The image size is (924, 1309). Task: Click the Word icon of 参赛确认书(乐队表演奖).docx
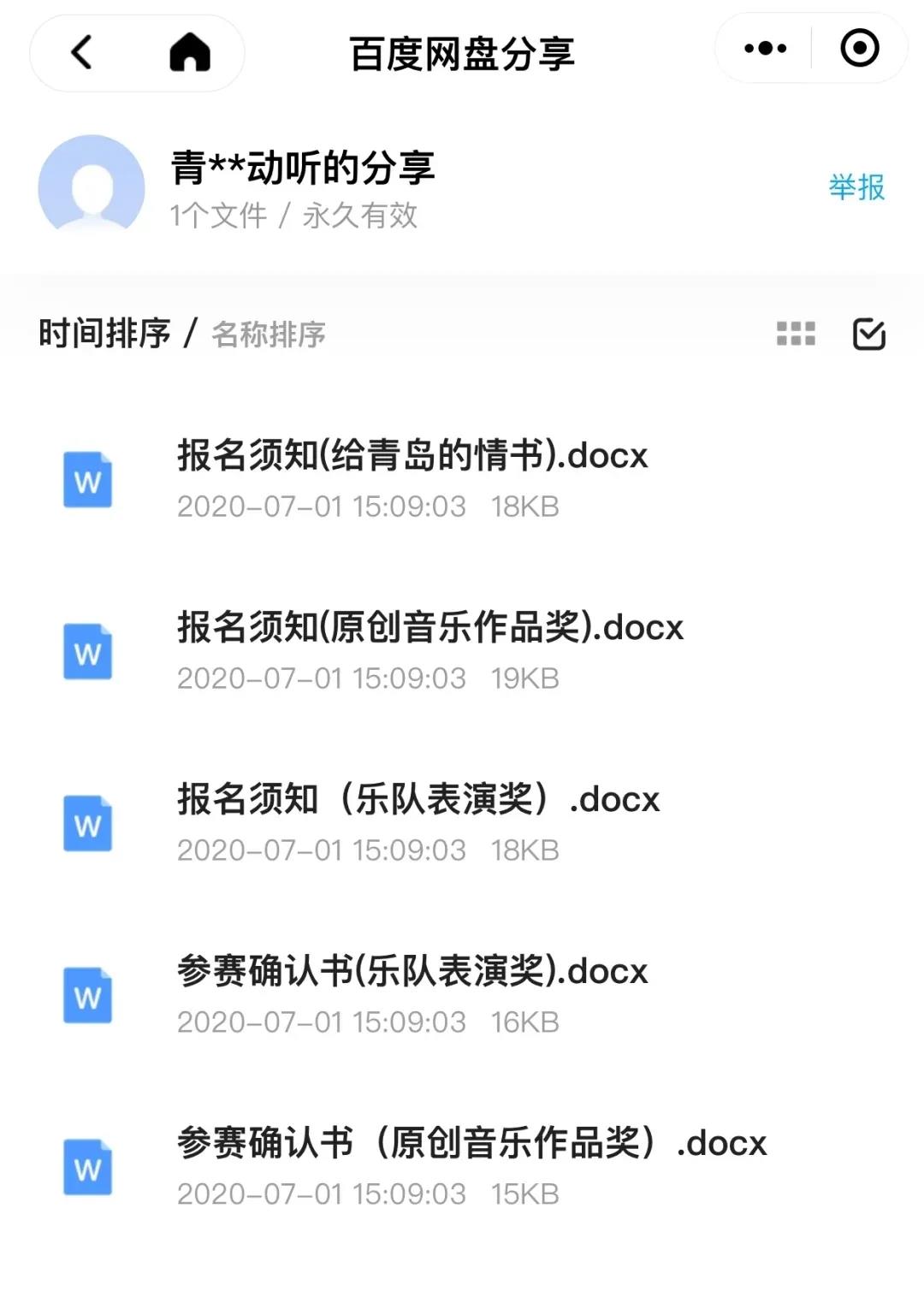(88, 996)
